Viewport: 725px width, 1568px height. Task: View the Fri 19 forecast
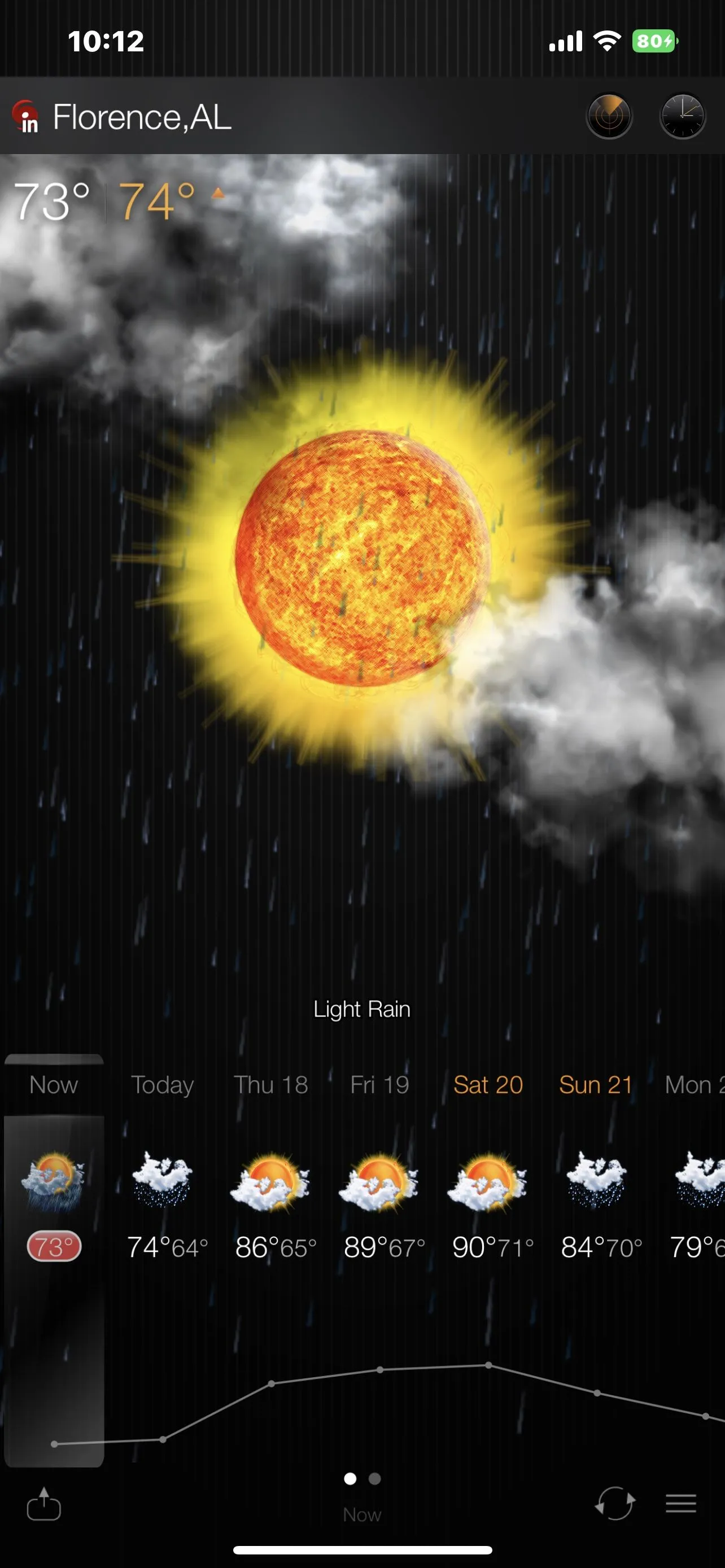[x=379, y=1085]
